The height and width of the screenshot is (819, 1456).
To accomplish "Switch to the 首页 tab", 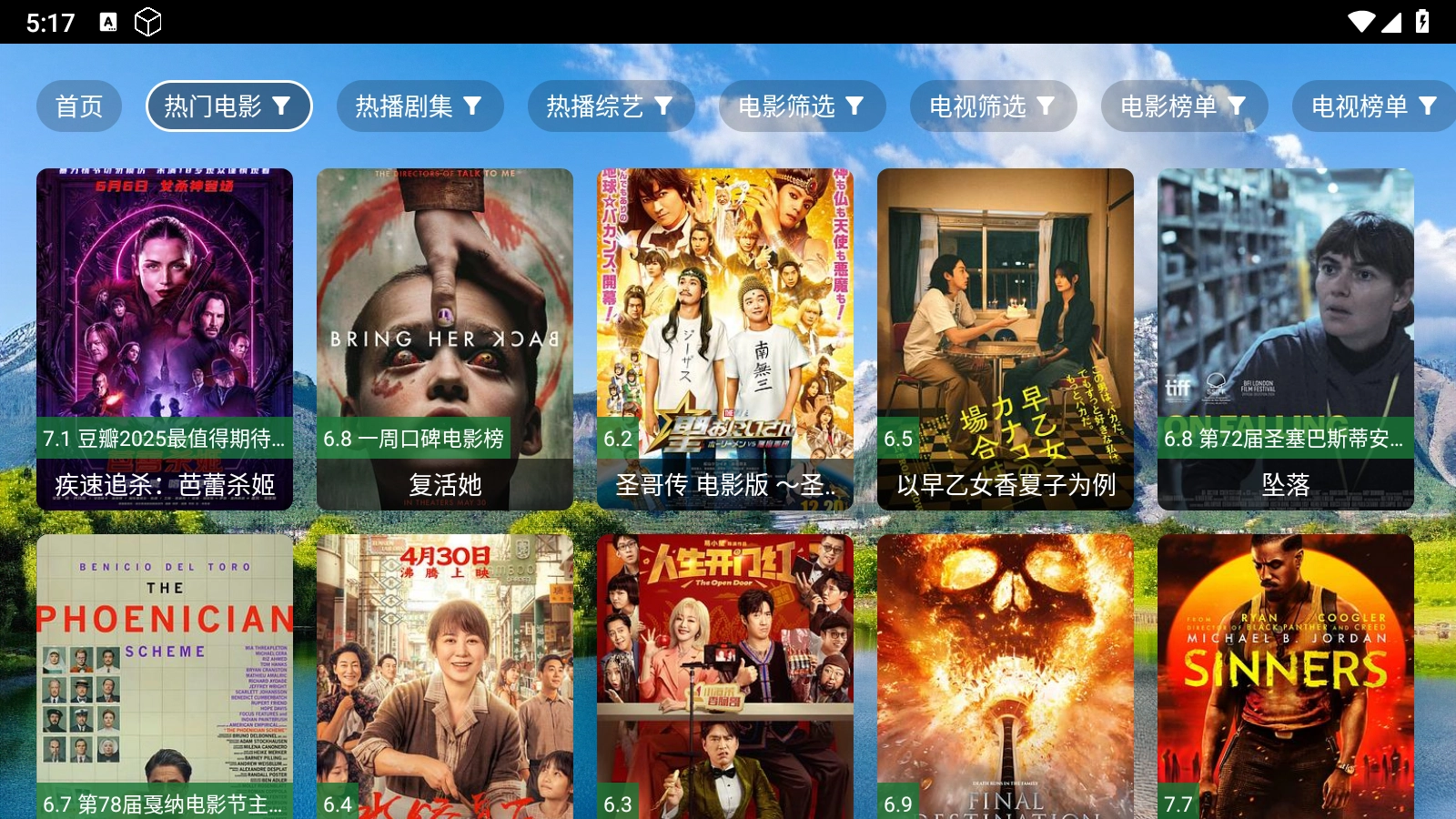I will click(79, 106).
